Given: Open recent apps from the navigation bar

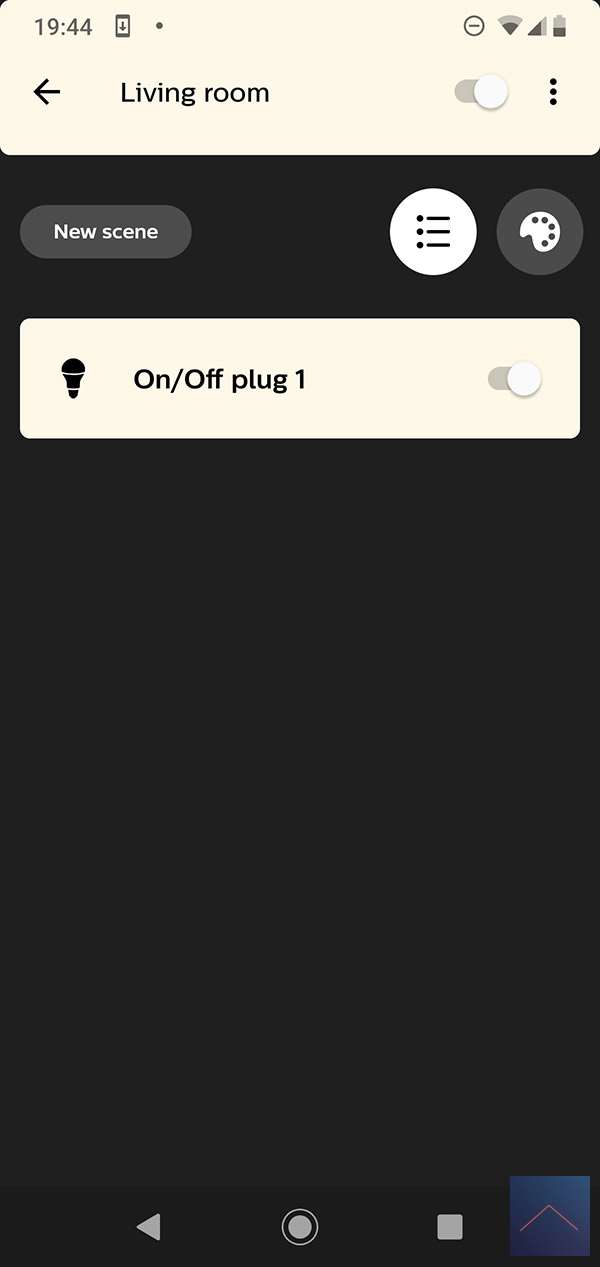Looking at the screenshot, I should (450, 1226).
